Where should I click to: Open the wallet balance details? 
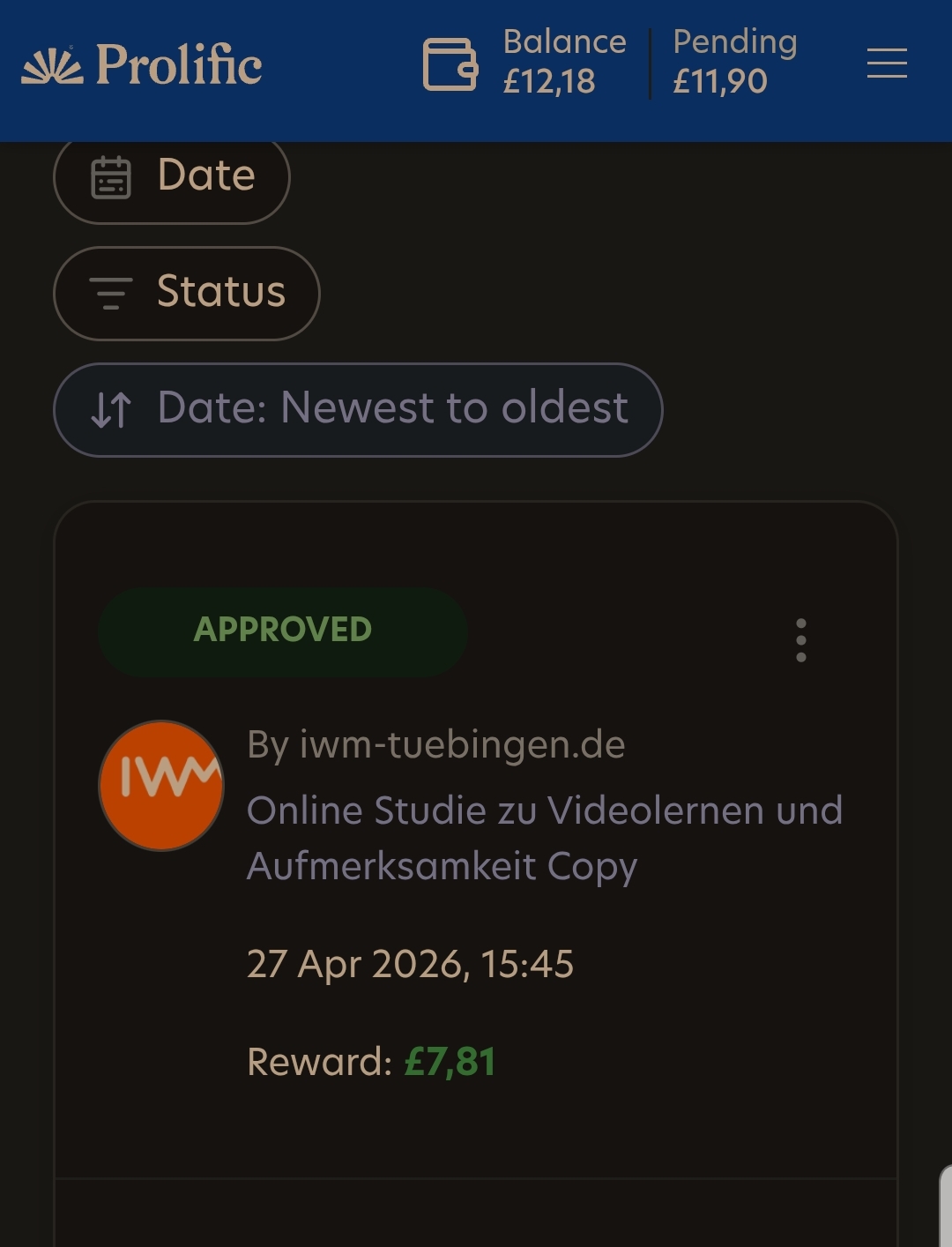[x=450, y=64]
